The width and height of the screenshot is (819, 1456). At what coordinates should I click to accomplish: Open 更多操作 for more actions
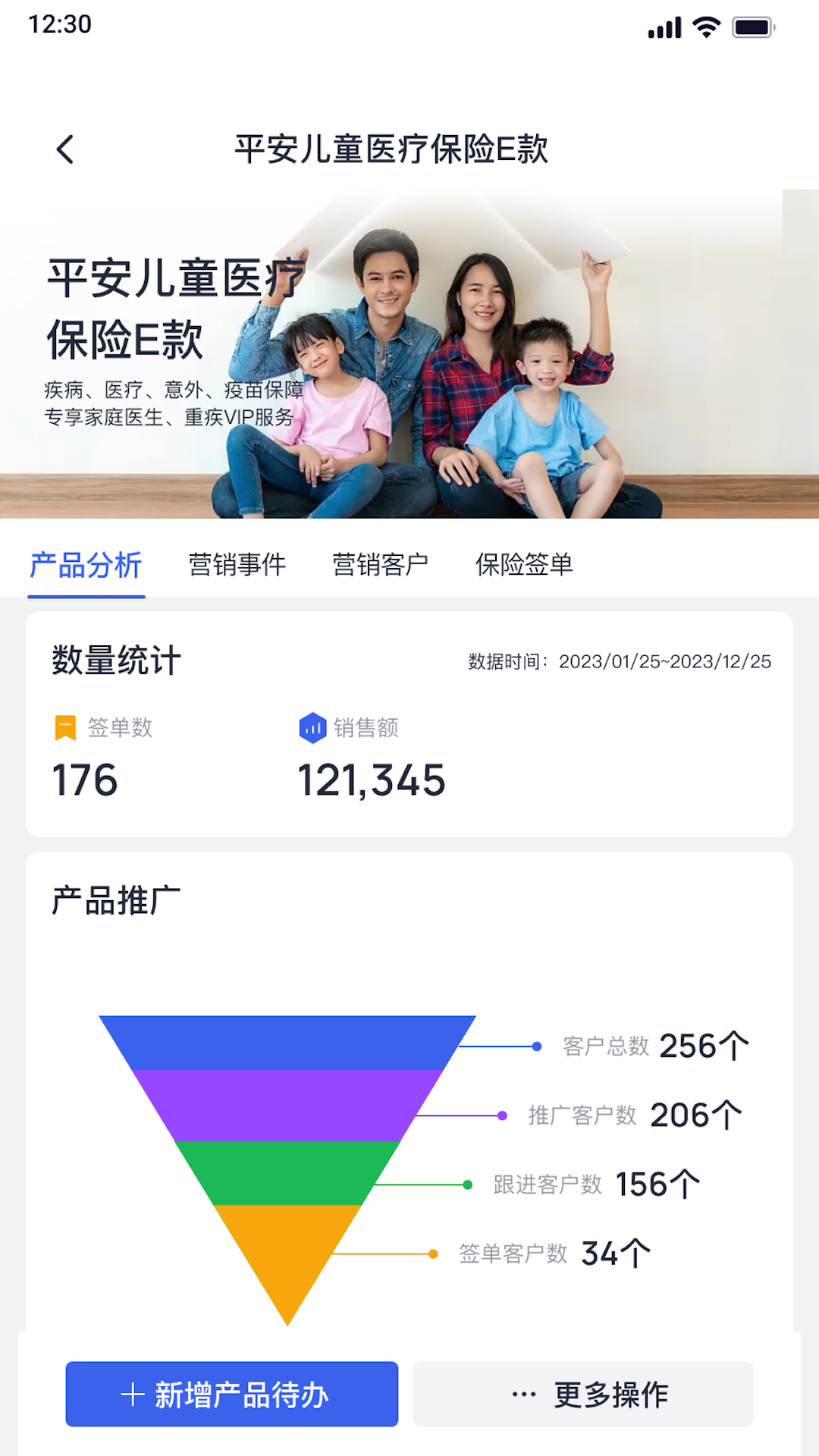click(582, 1394)
